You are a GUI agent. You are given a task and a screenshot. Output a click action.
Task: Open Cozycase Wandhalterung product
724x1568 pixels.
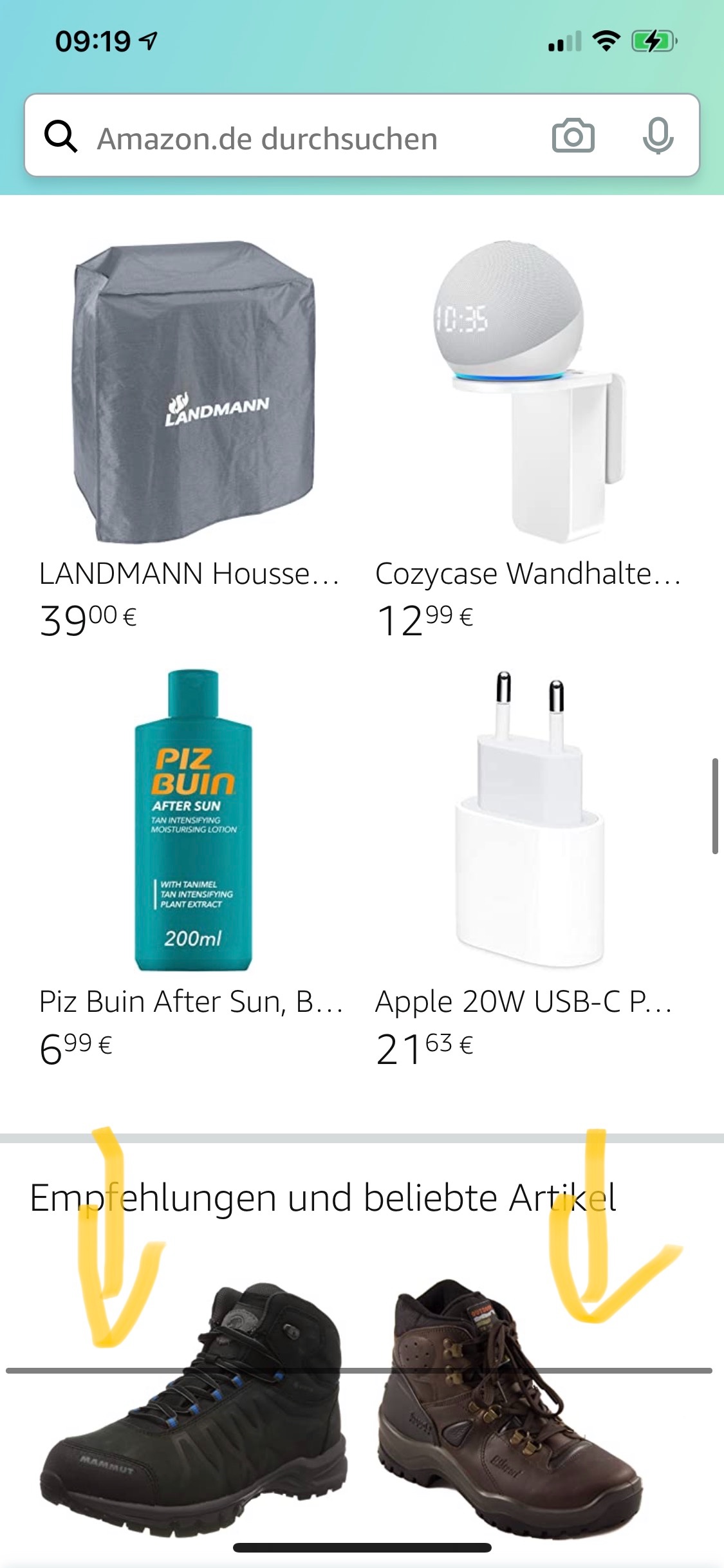(529, 393)
